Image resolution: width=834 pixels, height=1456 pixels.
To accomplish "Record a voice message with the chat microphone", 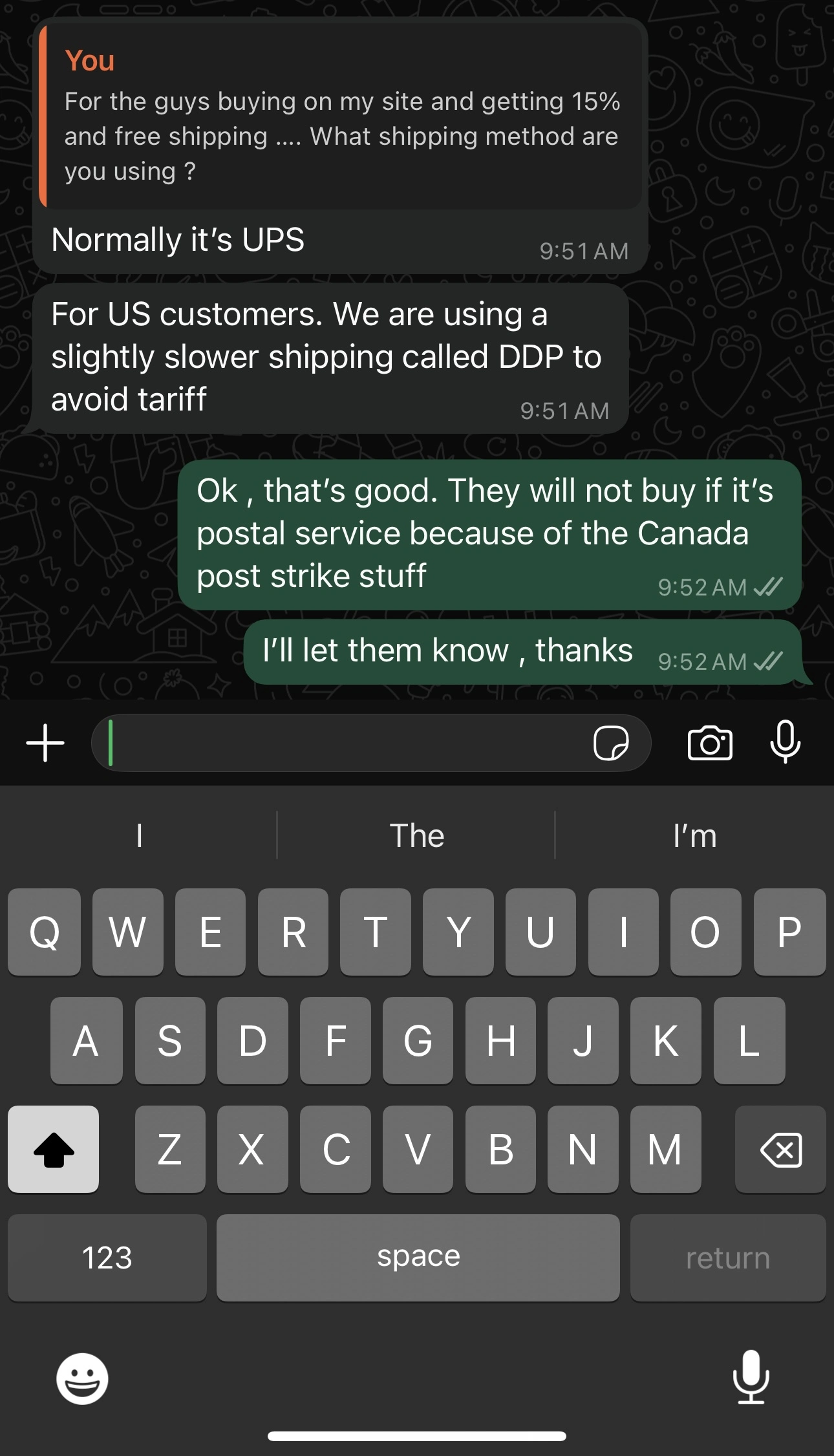I will [x=786, y=742].
